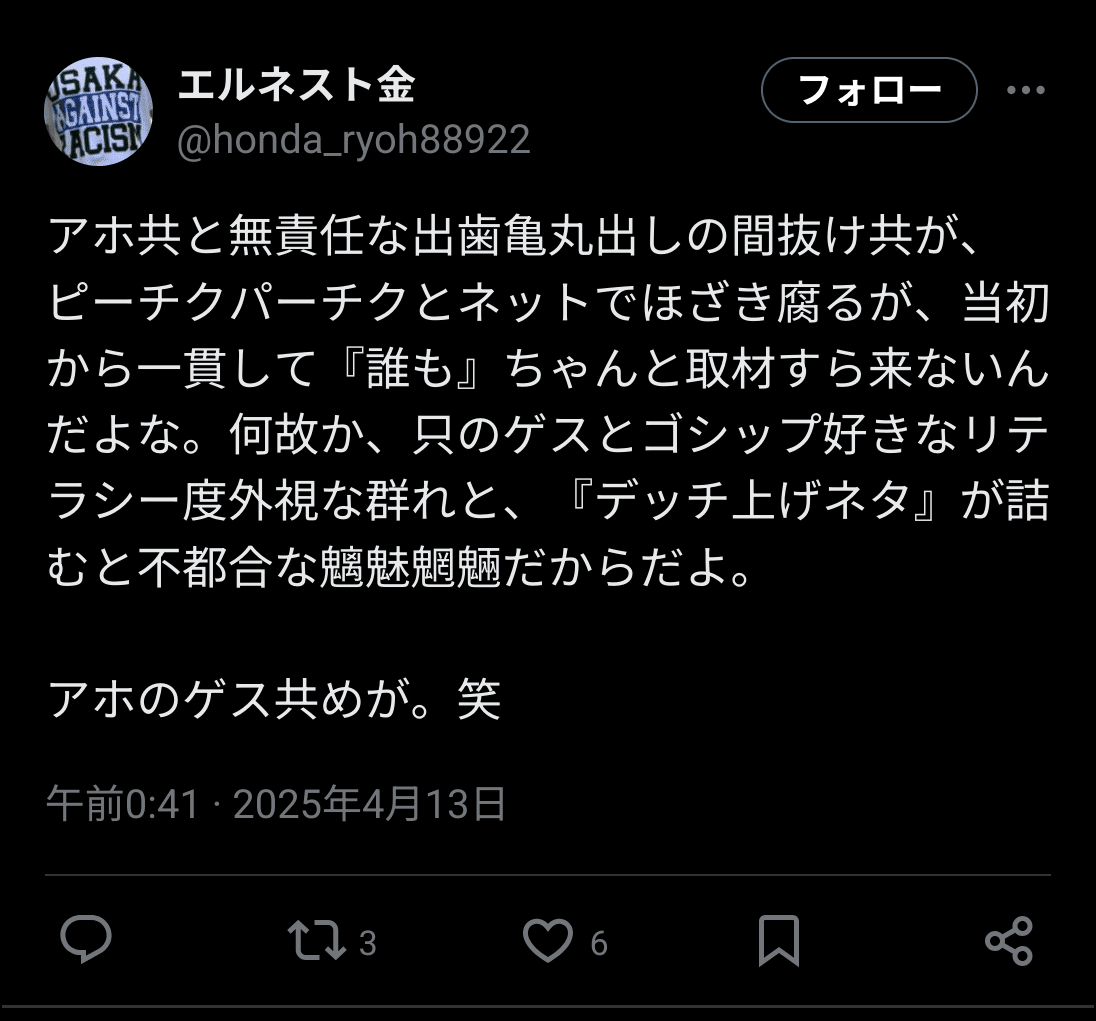This screenshot has width=1096, height=1021.
Task: Open the three-dot overflow menu
Action: coord(1025,91)
